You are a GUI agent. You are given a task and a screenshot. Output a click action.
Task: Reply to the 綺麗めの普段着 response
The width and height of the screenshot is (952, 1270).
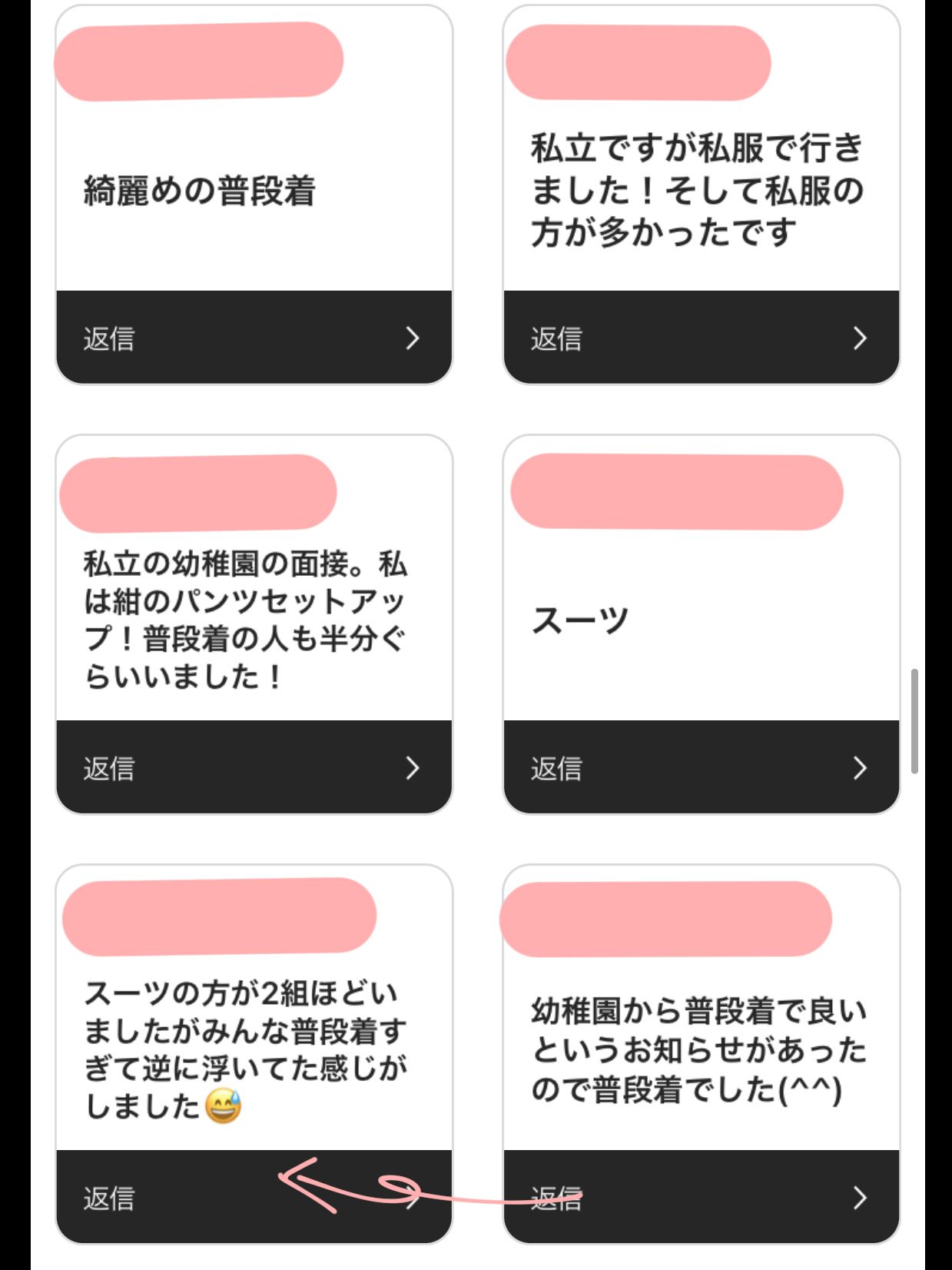tap(254, 337)
